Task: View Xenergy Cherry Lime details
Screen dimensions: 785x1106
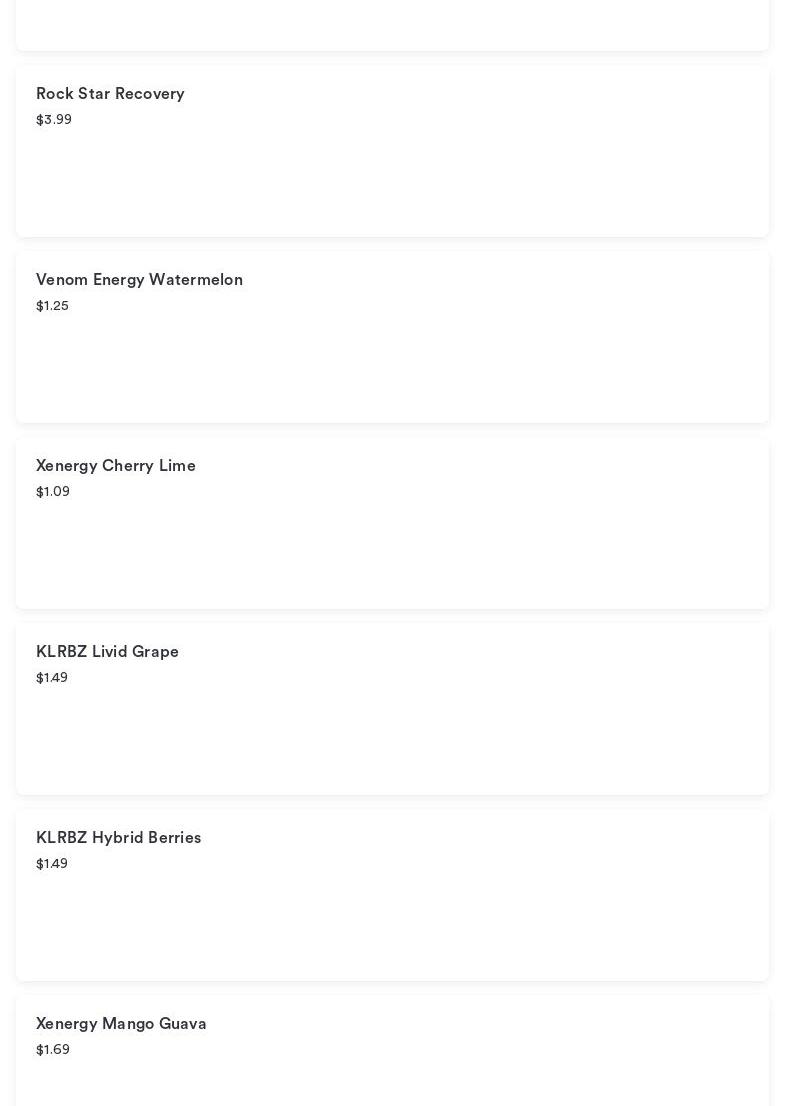Action: pyautogui.click(x=392, y=522)
